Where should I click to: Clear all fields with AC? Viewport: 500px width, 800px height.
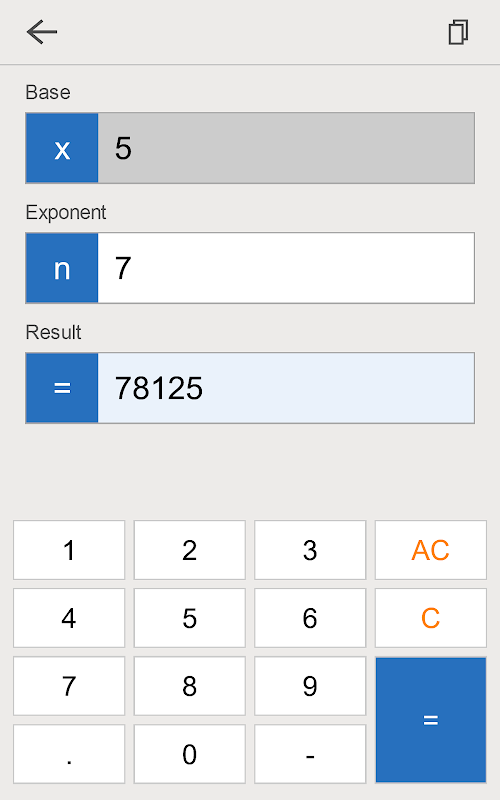tap(431, 550)
